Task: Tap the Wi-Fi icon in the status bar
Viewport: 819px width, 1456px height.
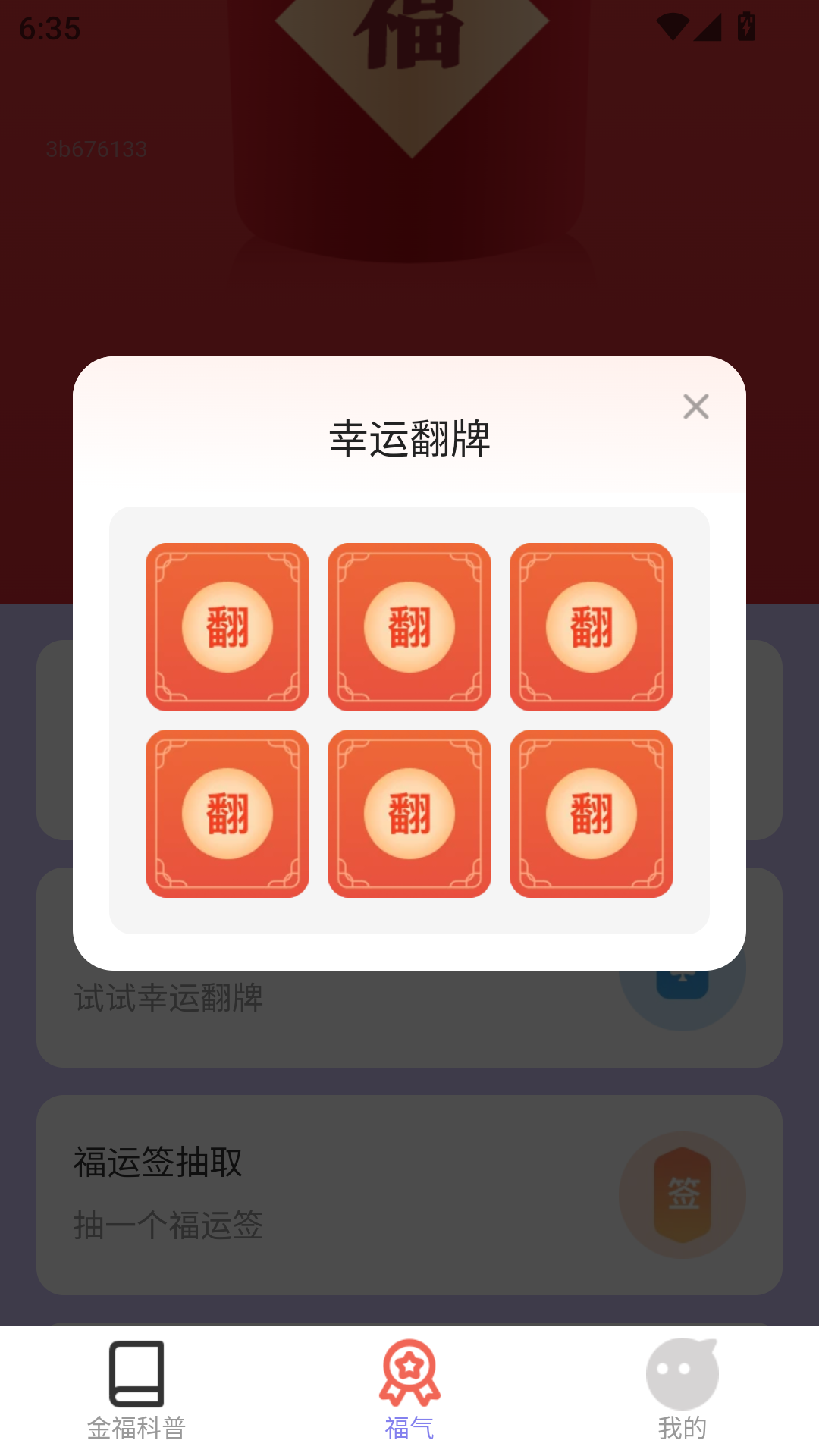Action: click(673, 25)
